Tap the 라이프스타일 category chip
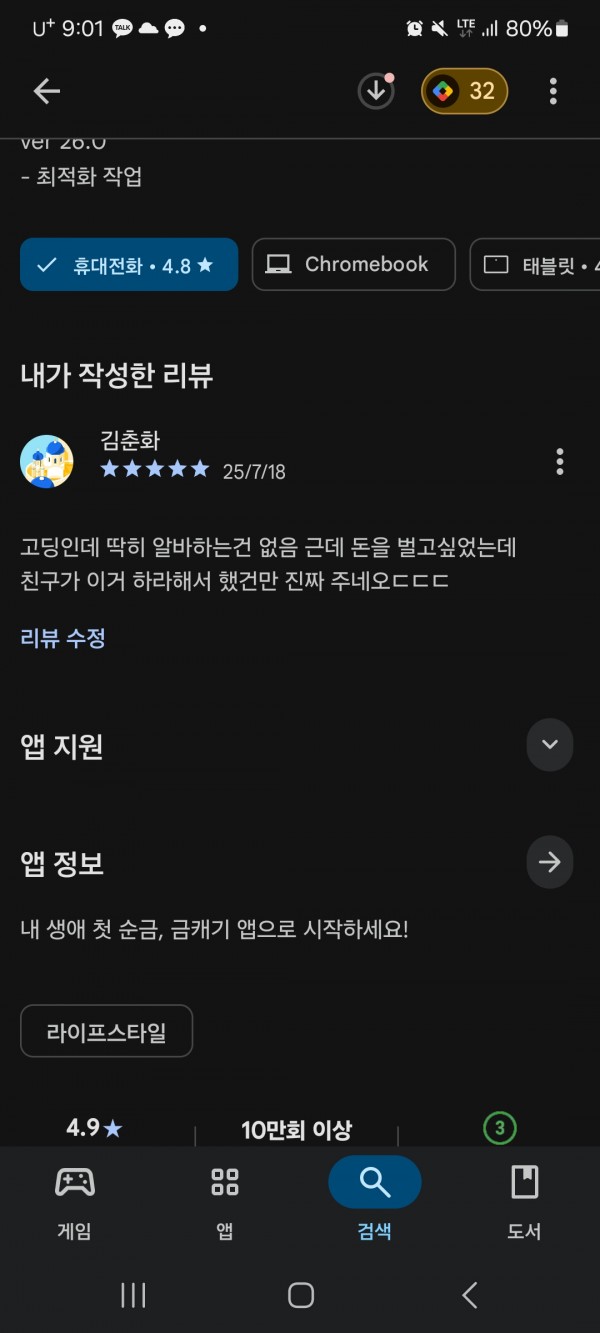 point(106,1031)
